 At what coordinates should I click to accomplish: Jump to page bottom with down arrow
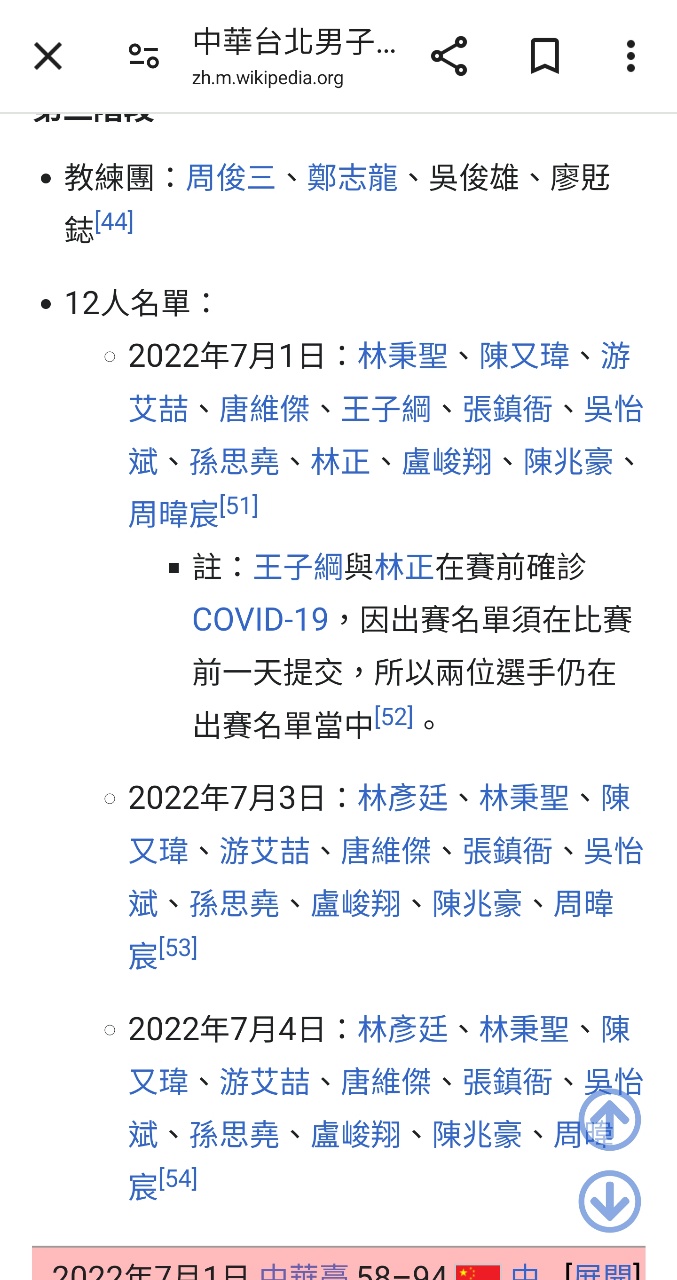click(610, 1201)
